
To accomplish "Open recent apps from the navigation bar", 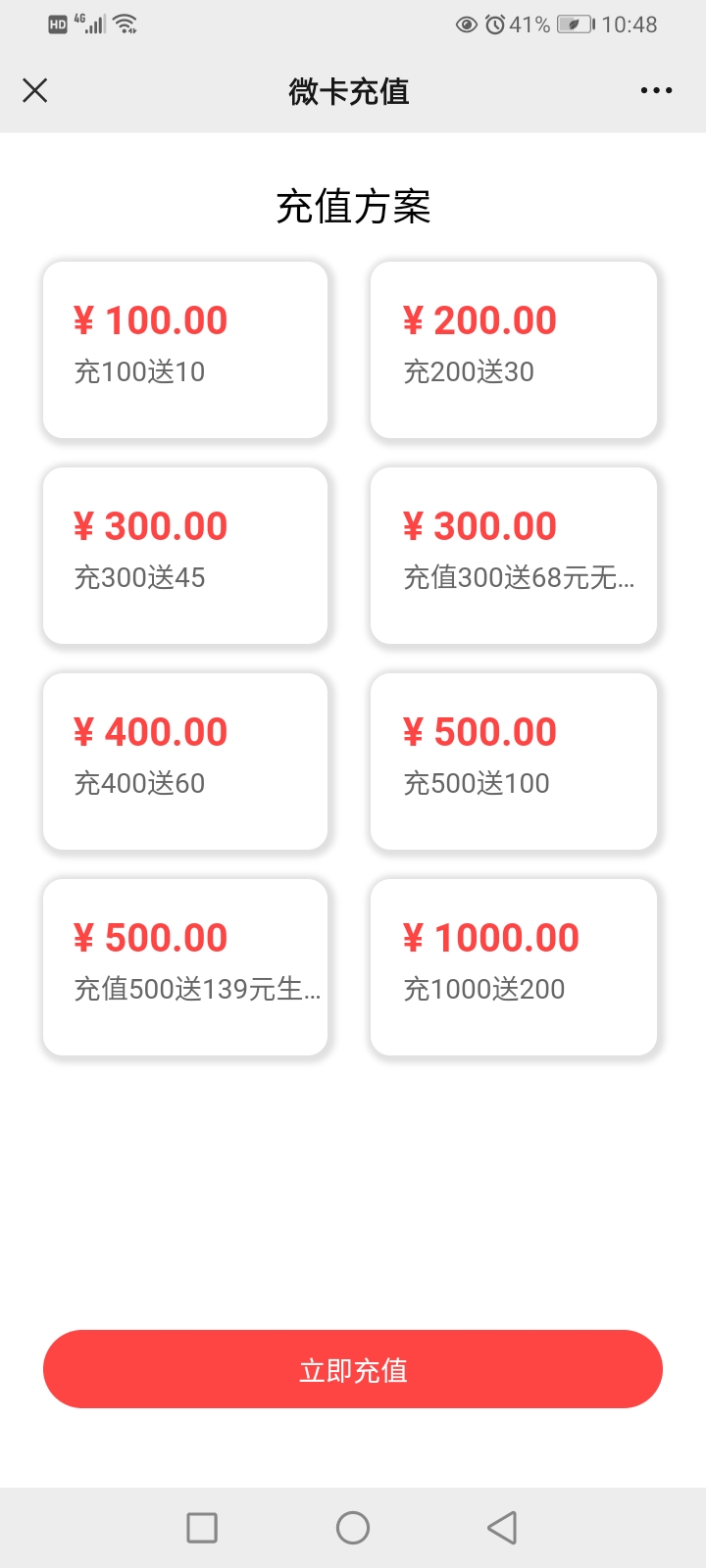I will click(202, 1528).
